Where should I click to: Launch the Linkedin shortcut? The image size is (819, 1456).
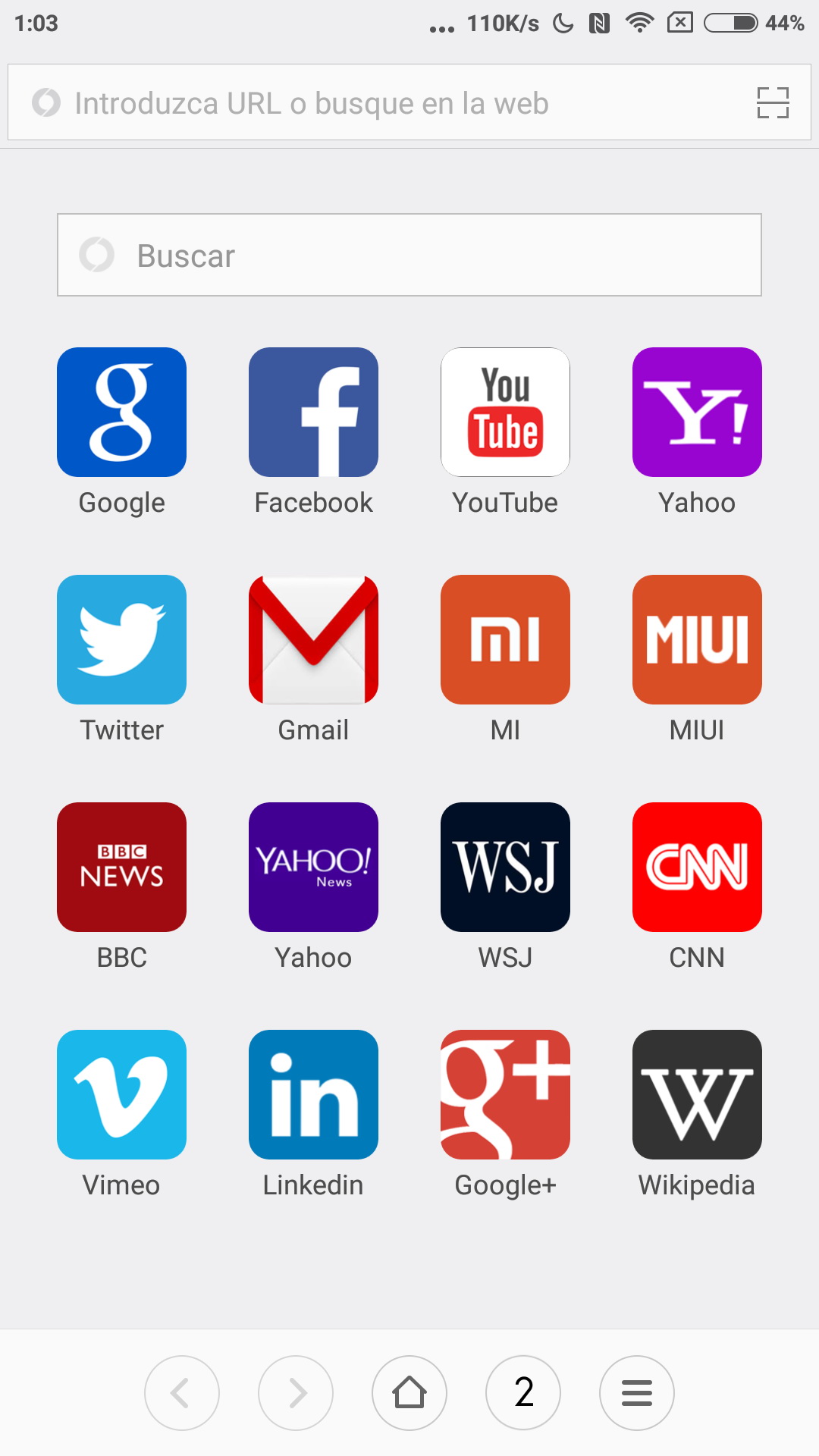click(x=313, y=1095)
